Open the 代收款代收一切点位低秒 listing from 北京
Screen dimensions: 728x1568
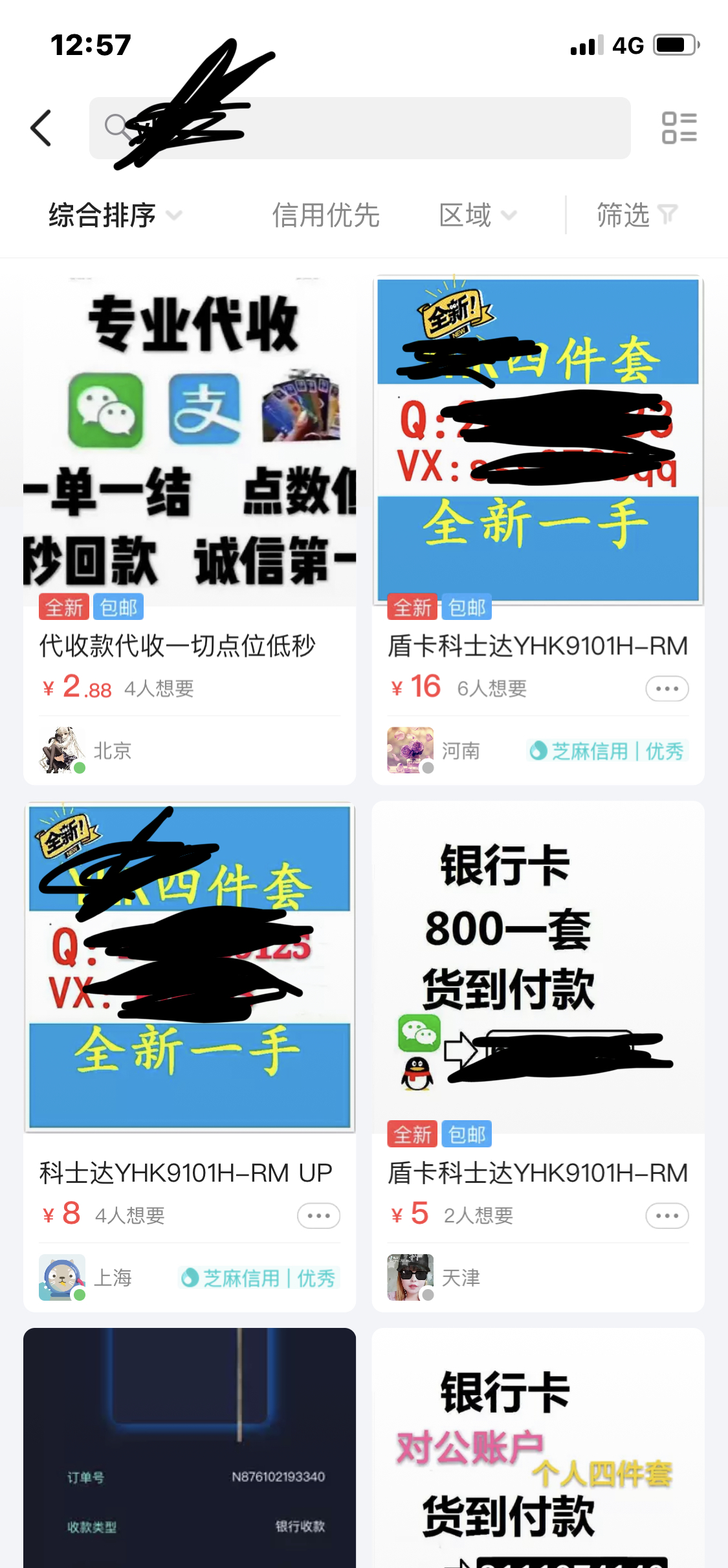189,453
